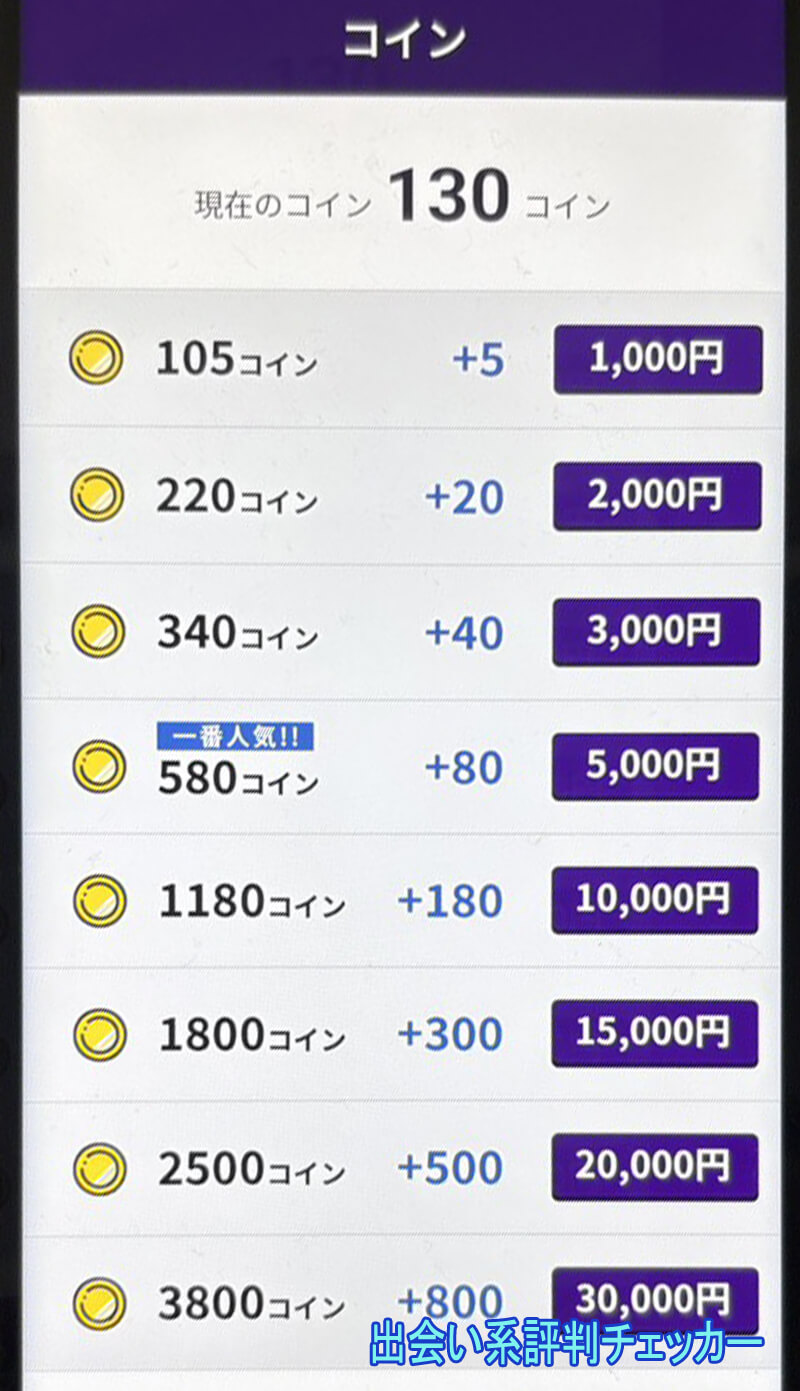This screenshot has height=1391, width=800.
Task: Buy the 10,000円 coin package
Action: coord(655,900)
